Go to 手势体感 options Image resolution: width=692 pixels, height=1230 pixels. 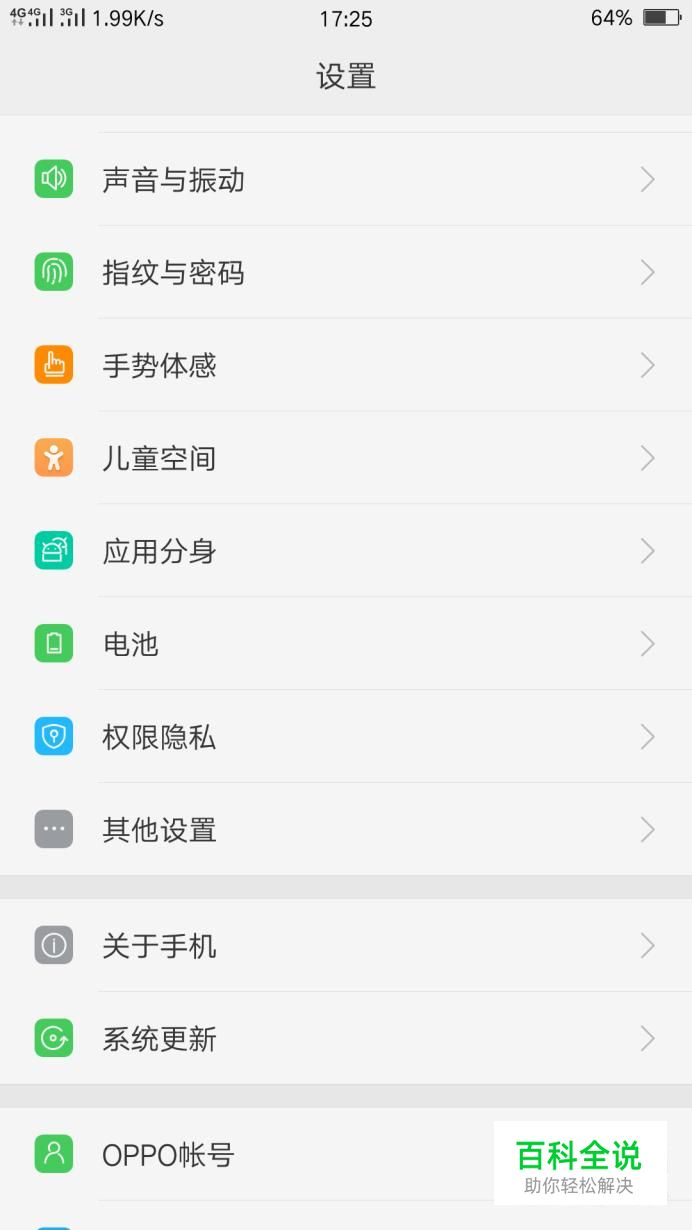coord(346,365)
